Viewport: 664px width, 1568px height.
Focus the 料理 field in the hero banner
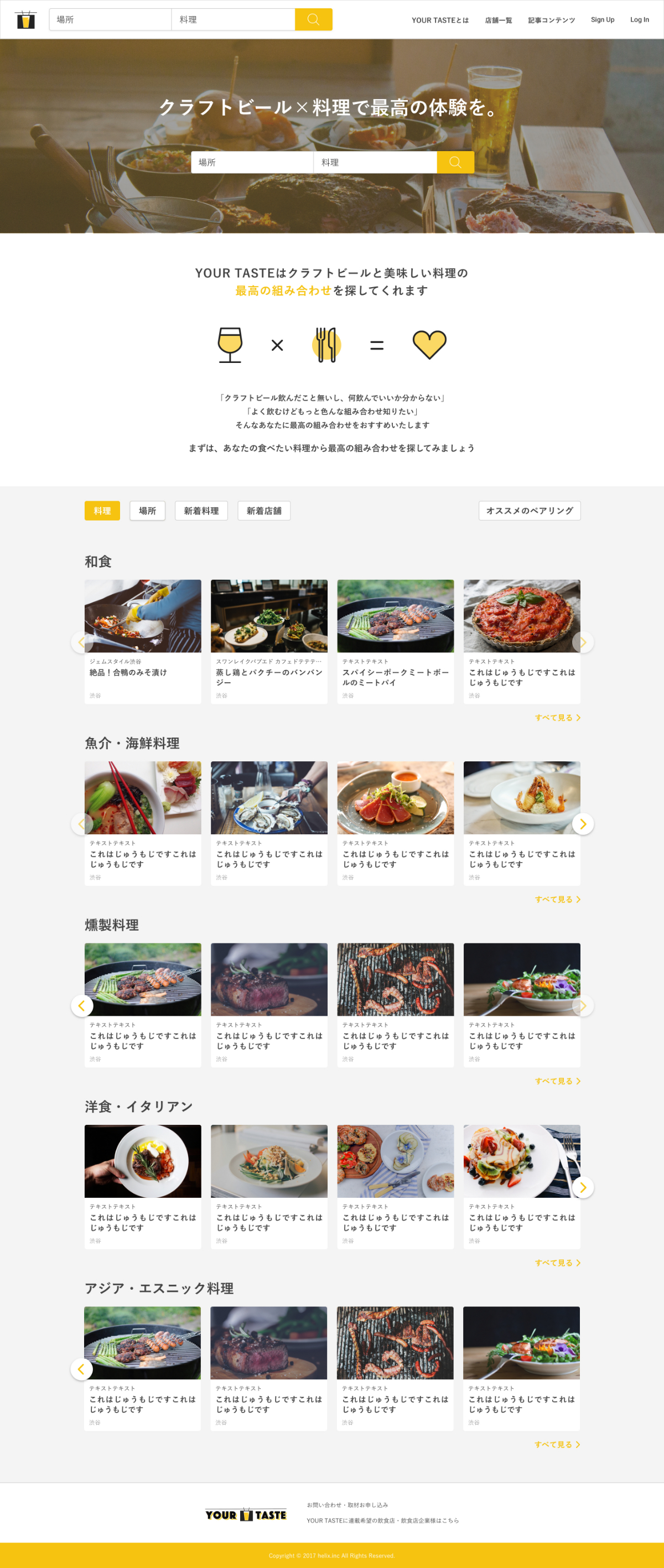click(375, 163)
